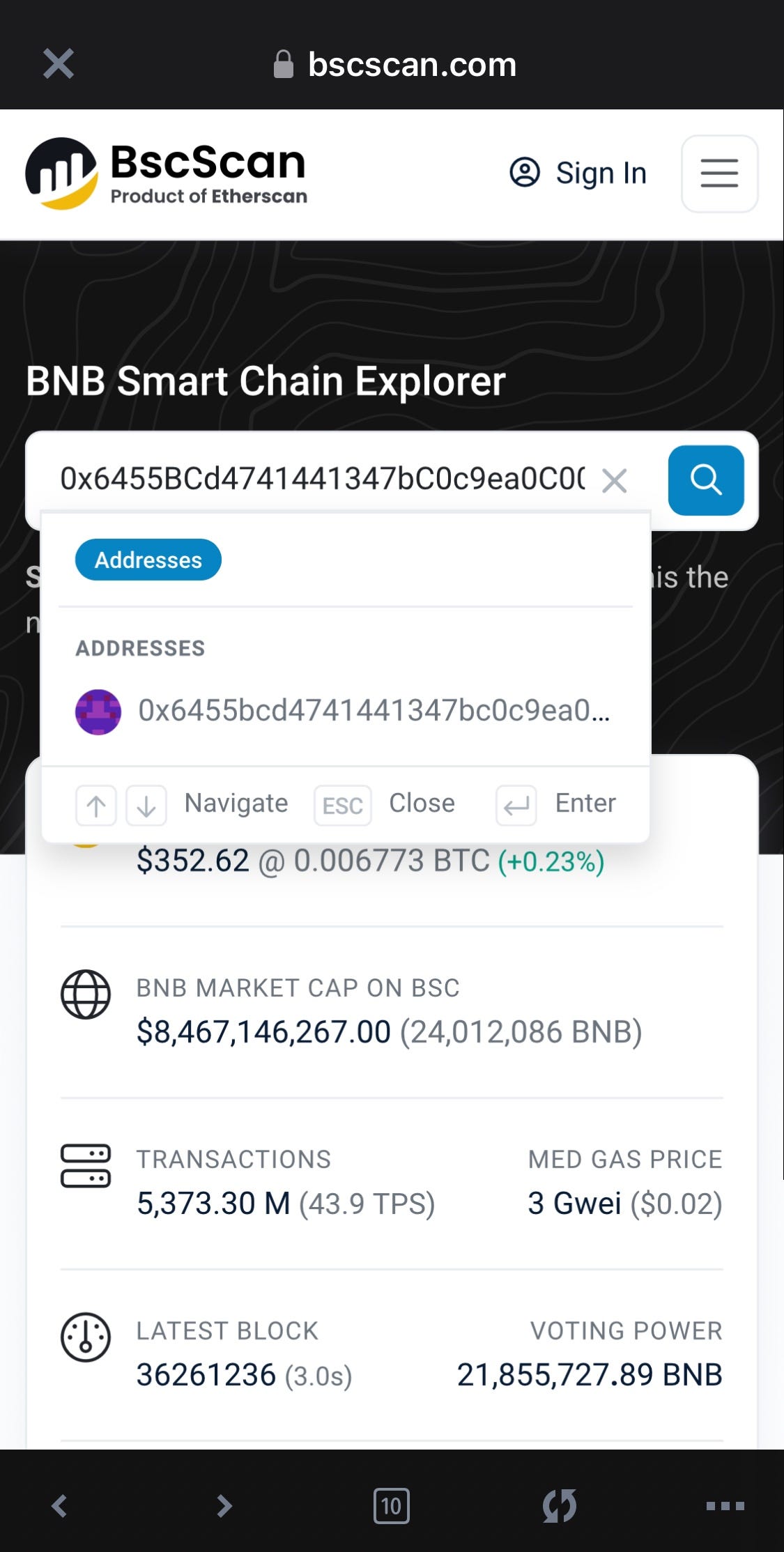Click the search magnifier button
The image size is (784, 1552).
click(706, 480)
